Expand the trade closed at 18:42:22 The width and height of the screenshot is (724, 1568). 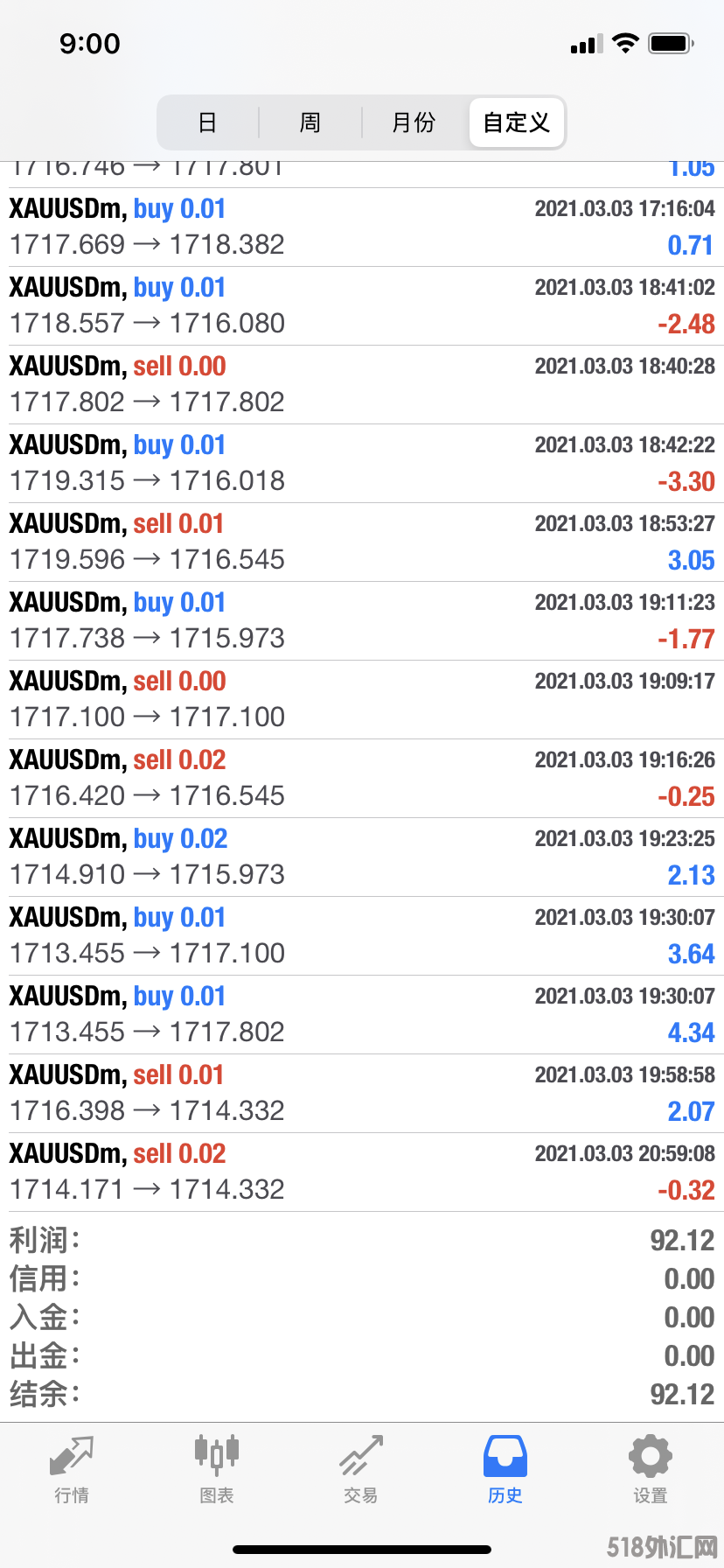[362, 464]
